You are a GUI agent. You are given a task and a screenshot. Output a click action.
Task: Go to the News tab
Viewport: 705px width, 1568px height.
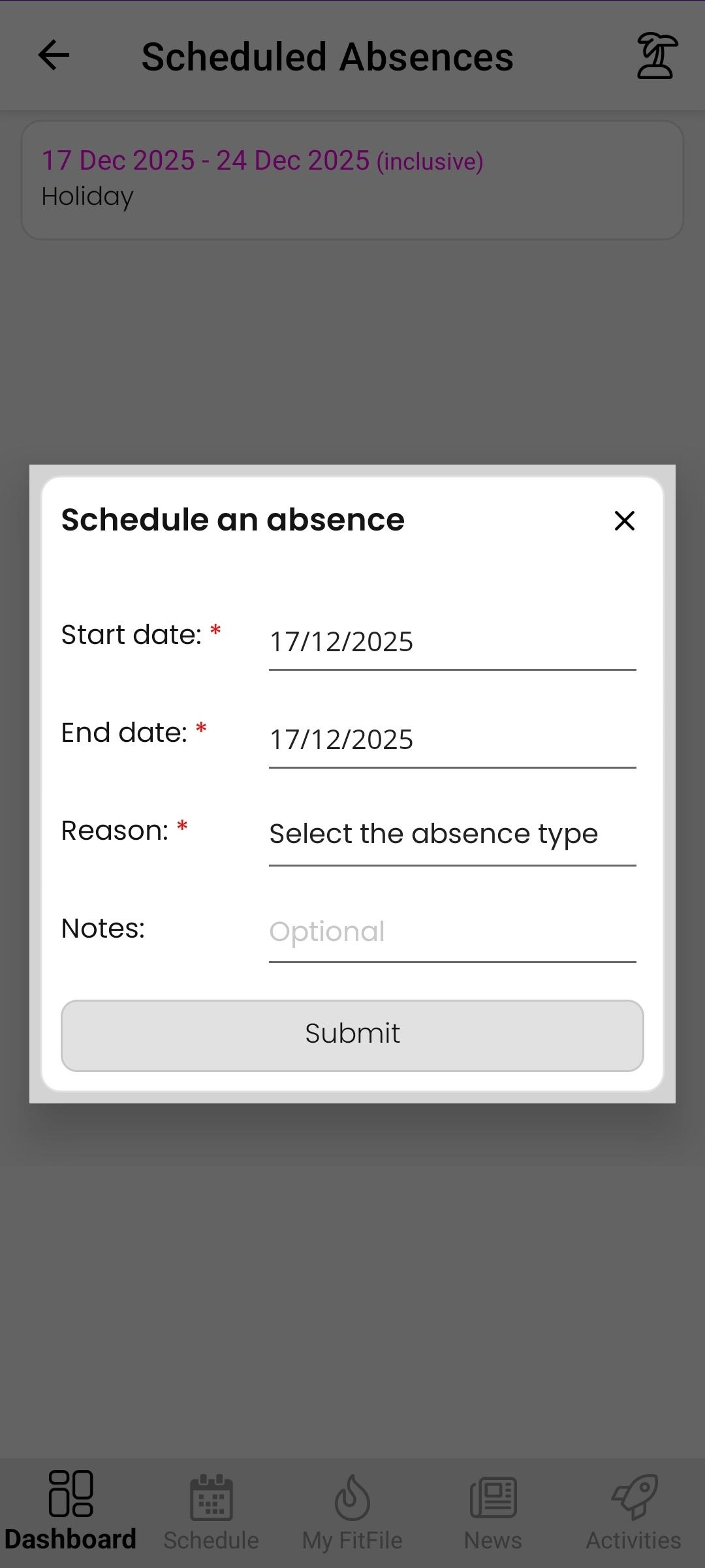(493, 1511)
